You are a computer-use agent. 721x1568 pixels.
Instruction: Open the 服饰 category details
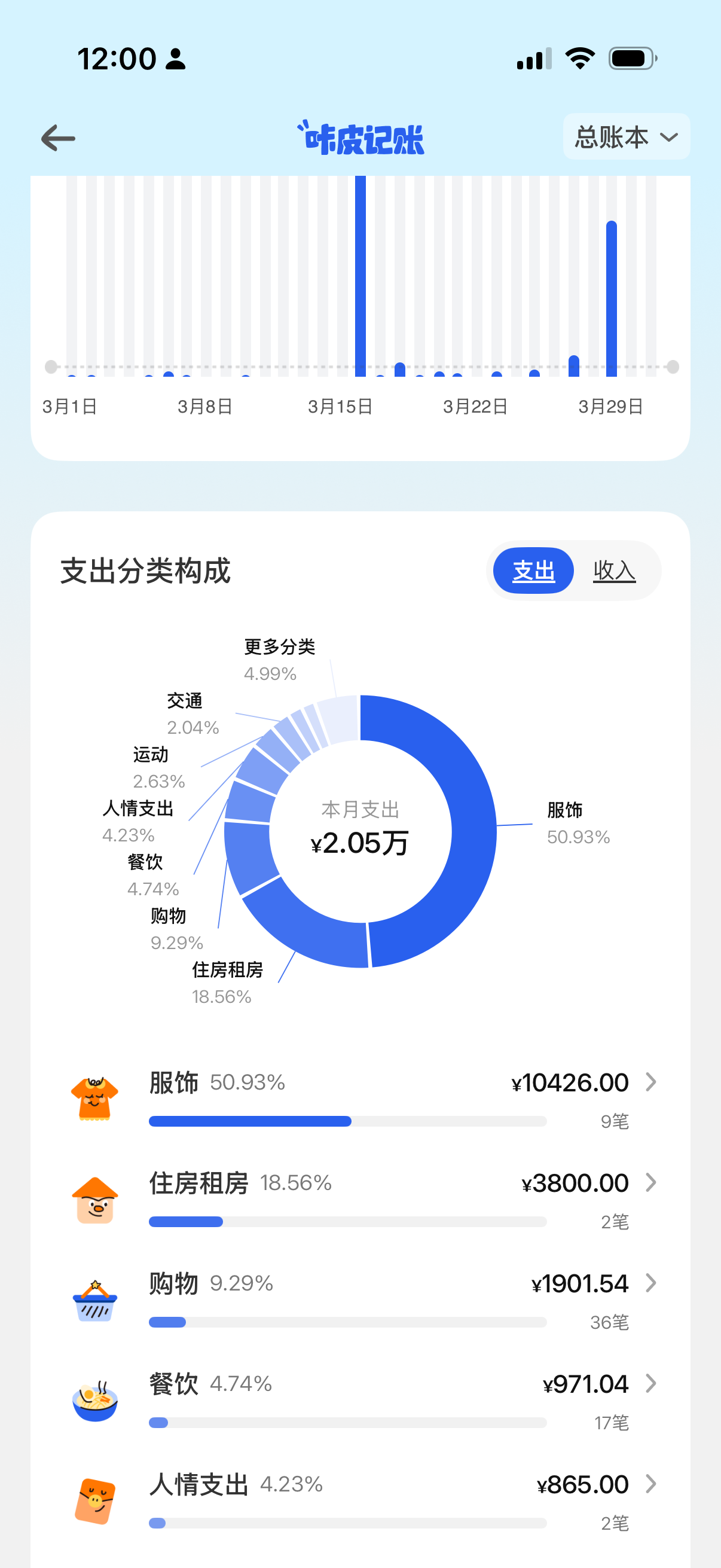pos(360,1099)
